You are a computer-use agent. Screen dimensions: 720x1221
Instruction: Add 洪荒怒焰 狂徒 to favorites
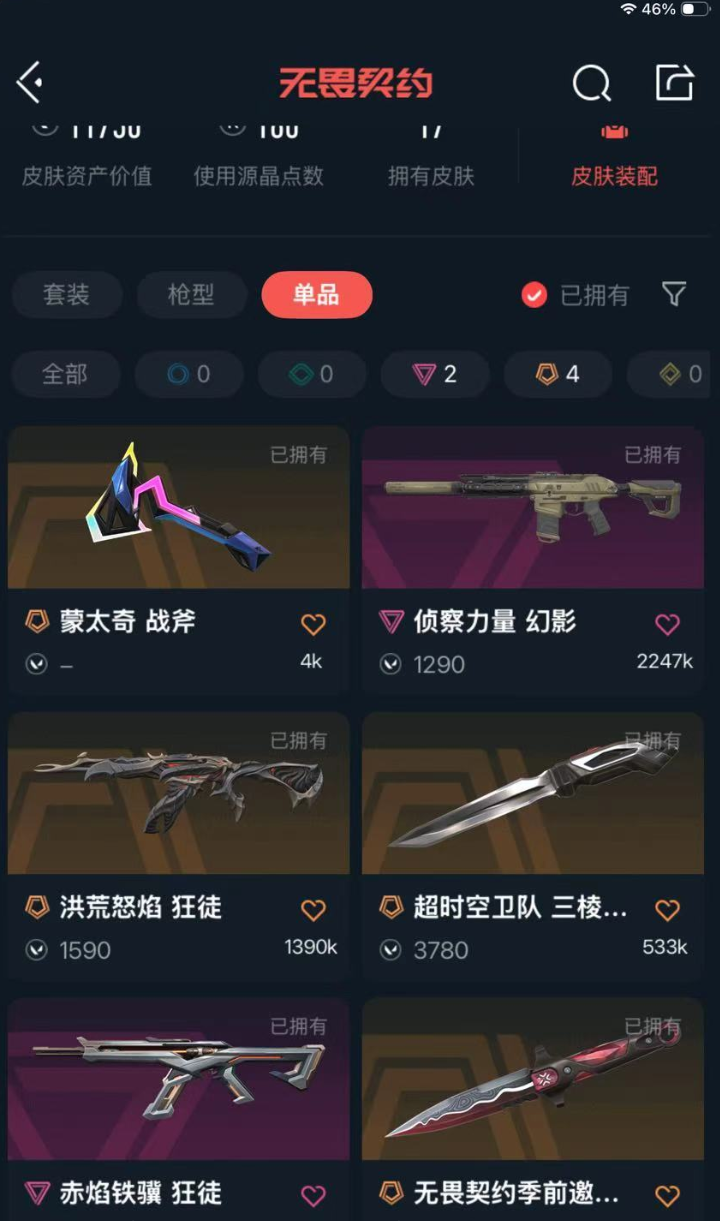313,910
